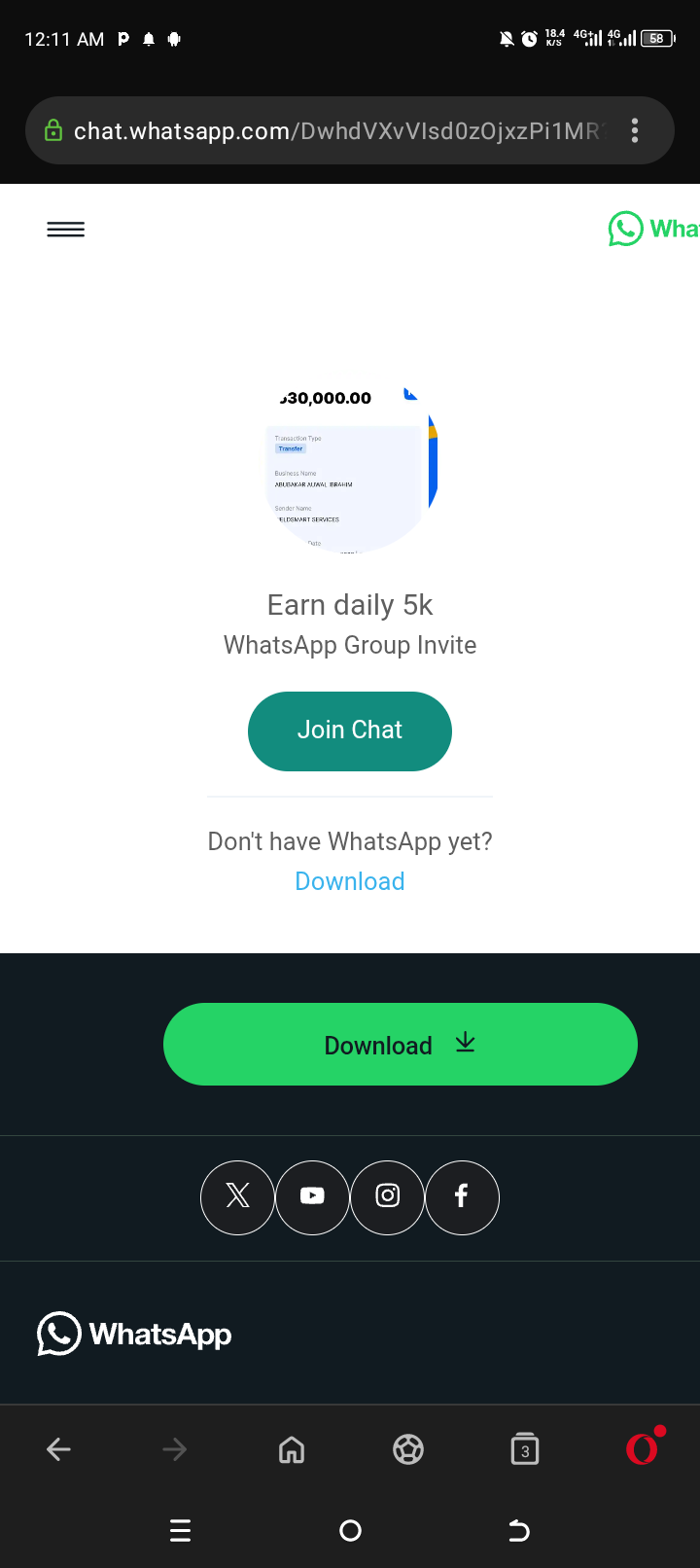Image resolution: width=700 pixels, height=1568 pixels.
Task: Go back to the previous page
Action: click(58, 1450)
